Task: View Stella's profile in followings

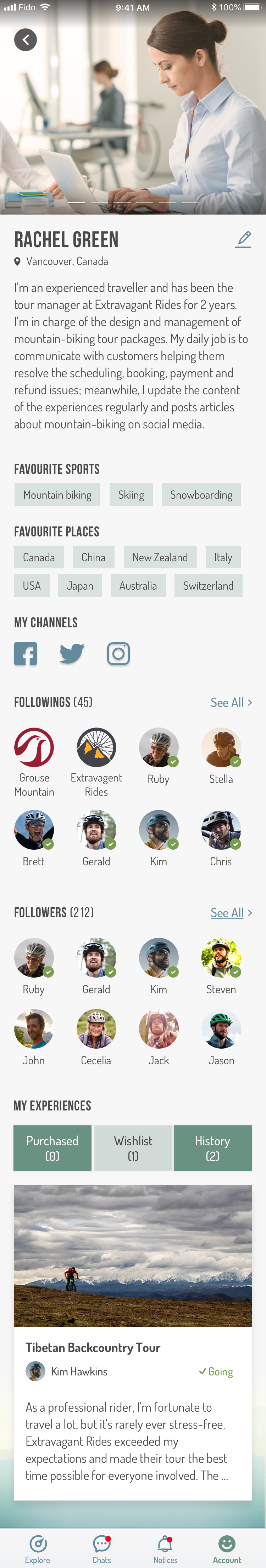Action: point(221,747)
